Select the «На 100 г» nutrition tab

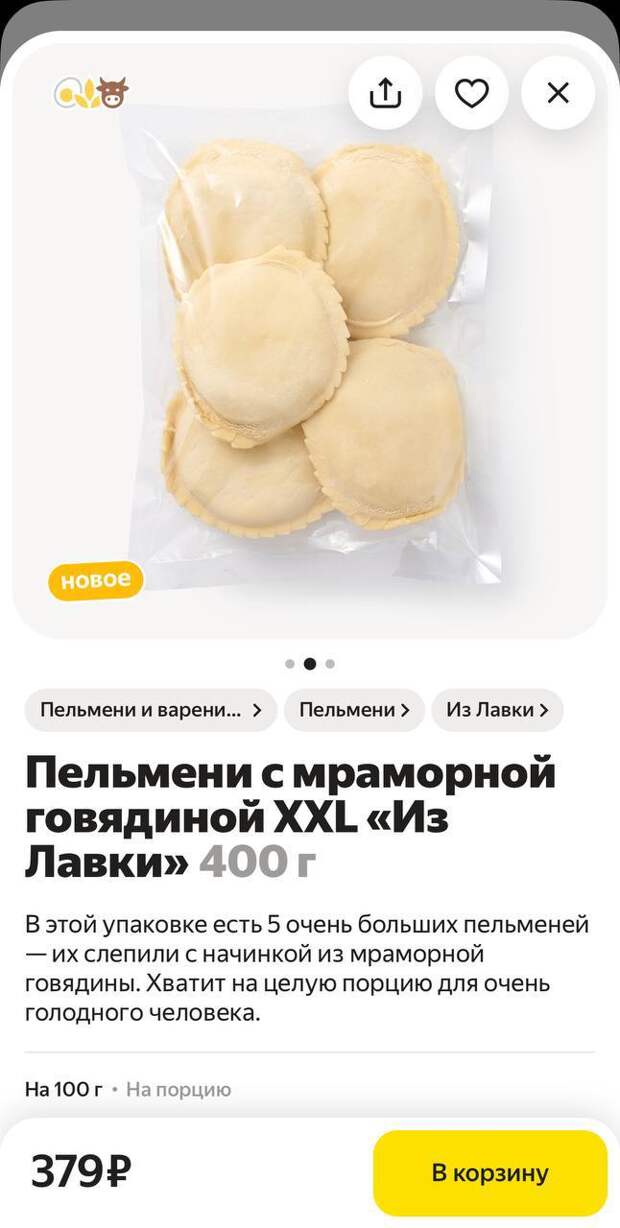63,1089
